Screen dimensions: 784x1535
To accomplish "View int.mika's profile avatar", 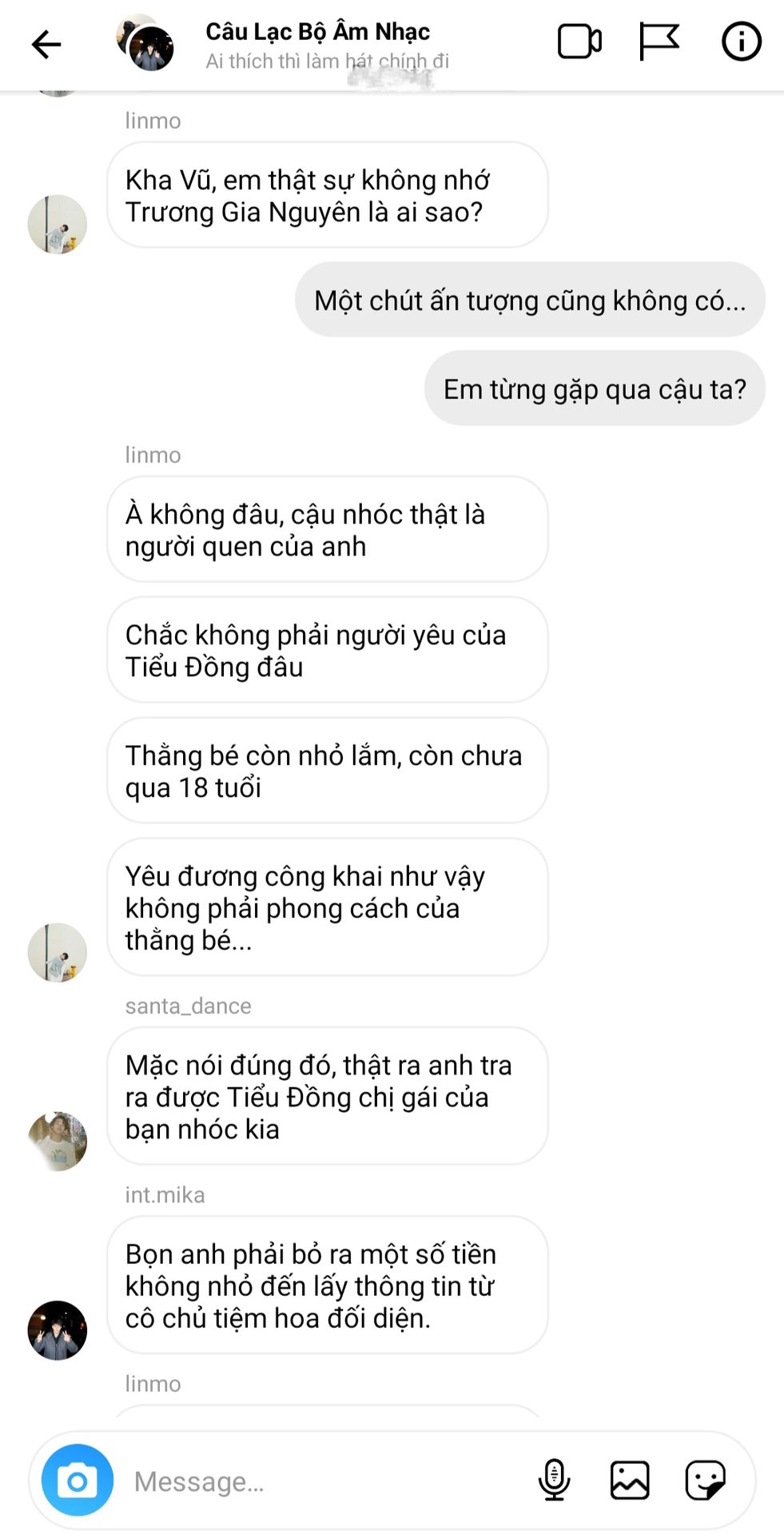I will [58, 1330].
